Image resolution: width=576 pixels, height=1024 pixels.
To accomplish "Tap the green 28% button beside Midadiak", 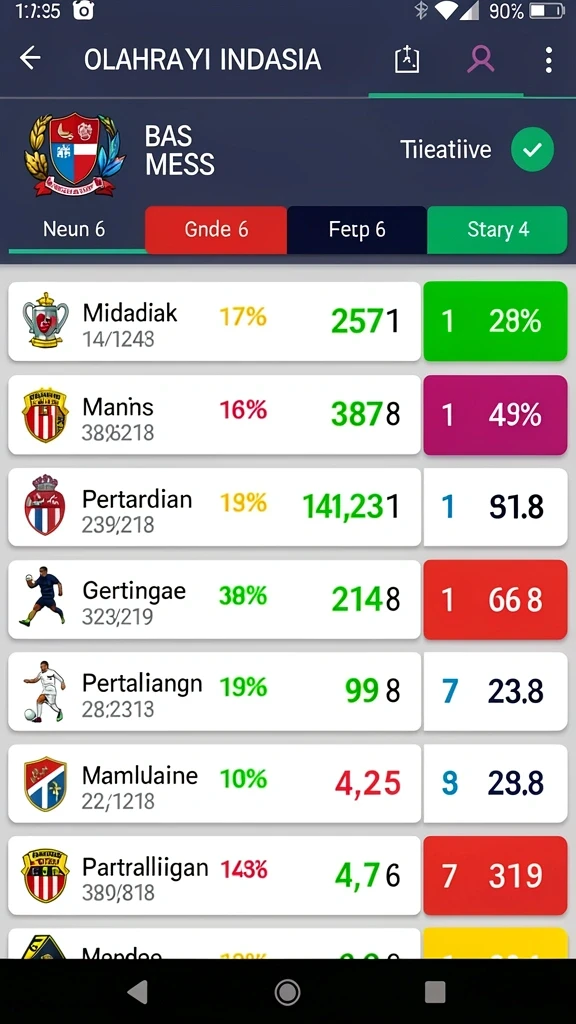I will pos(495,321).
